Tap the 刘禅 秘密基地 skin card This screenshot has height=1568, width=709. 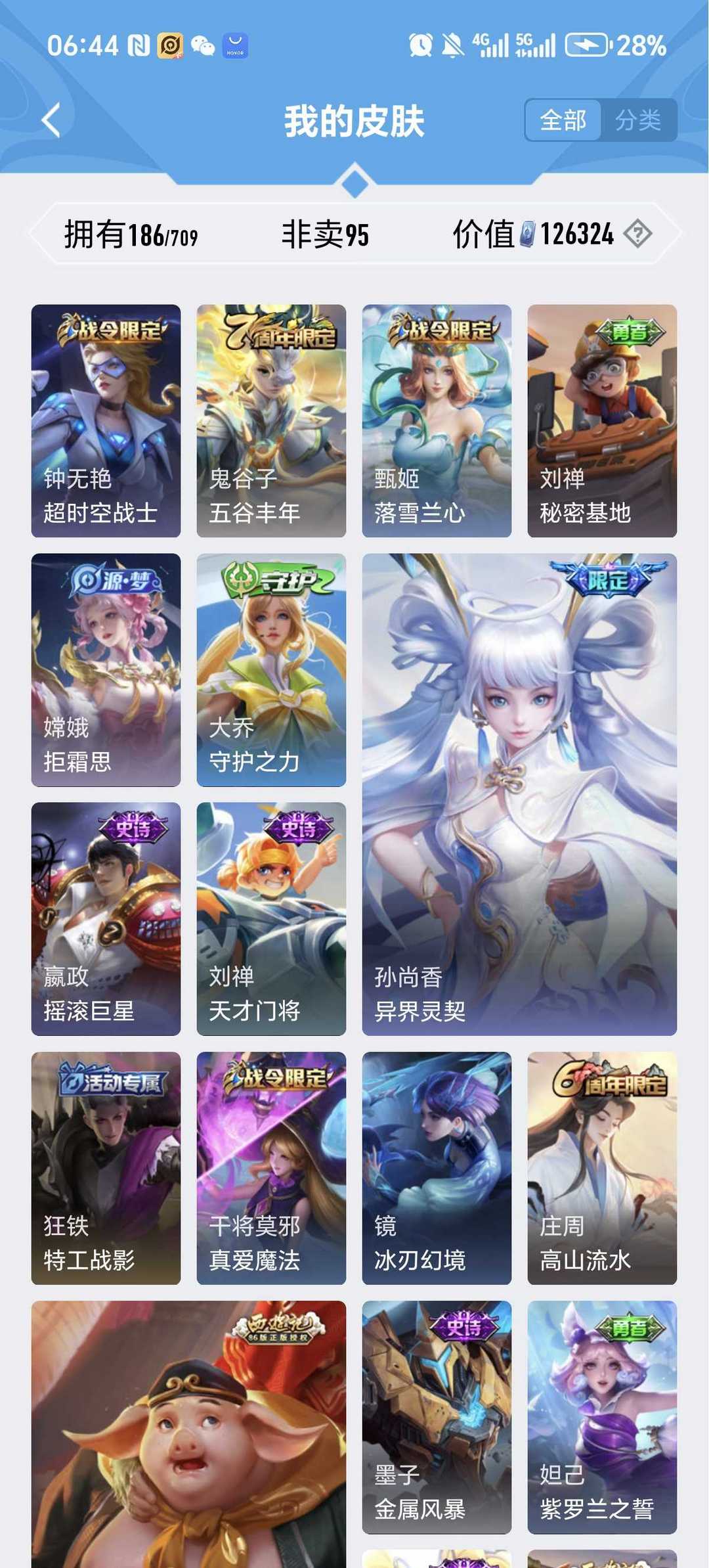(x=602, y=420)
